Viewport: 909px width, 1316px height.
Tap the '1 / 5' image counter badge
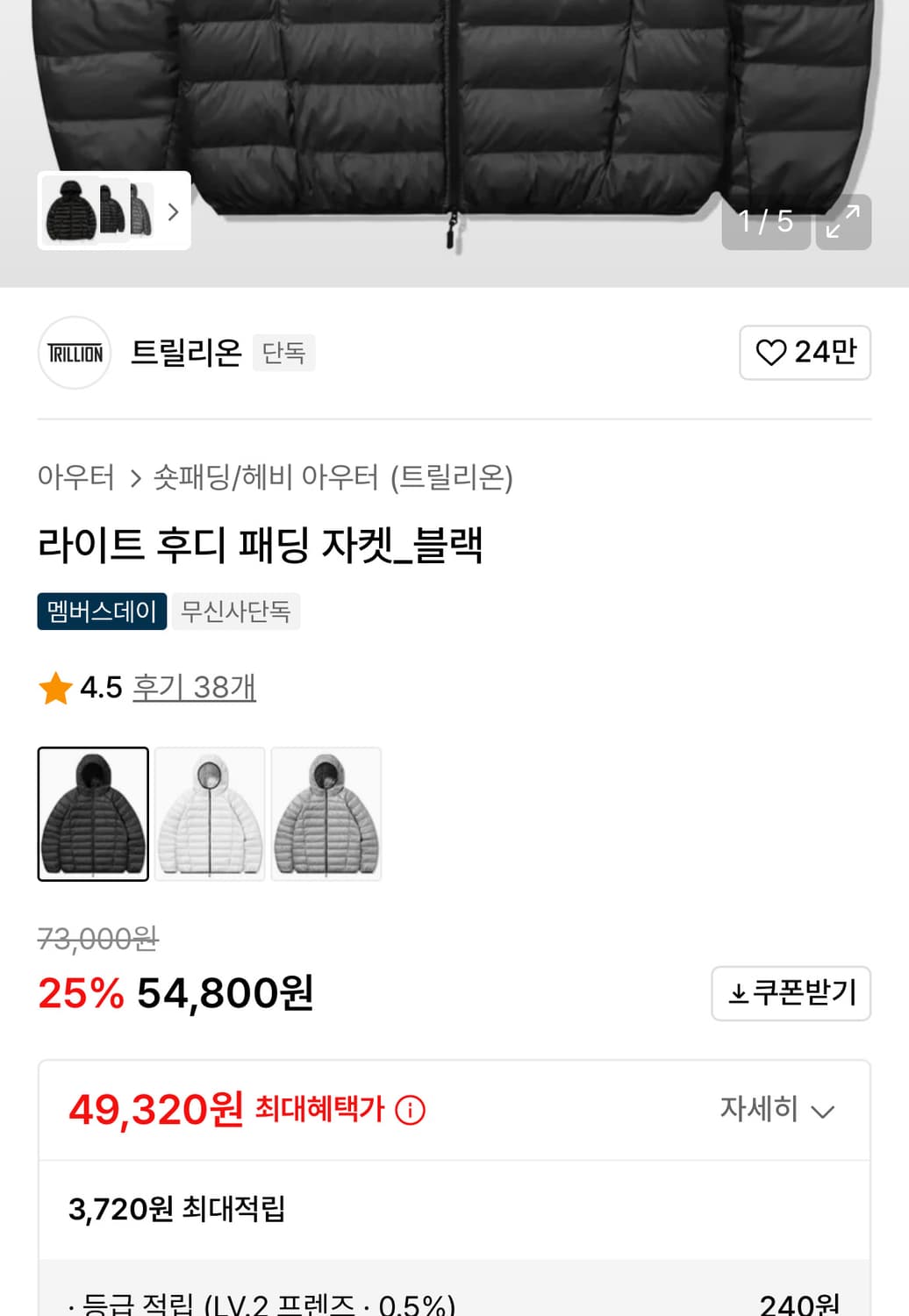(765, 224)
